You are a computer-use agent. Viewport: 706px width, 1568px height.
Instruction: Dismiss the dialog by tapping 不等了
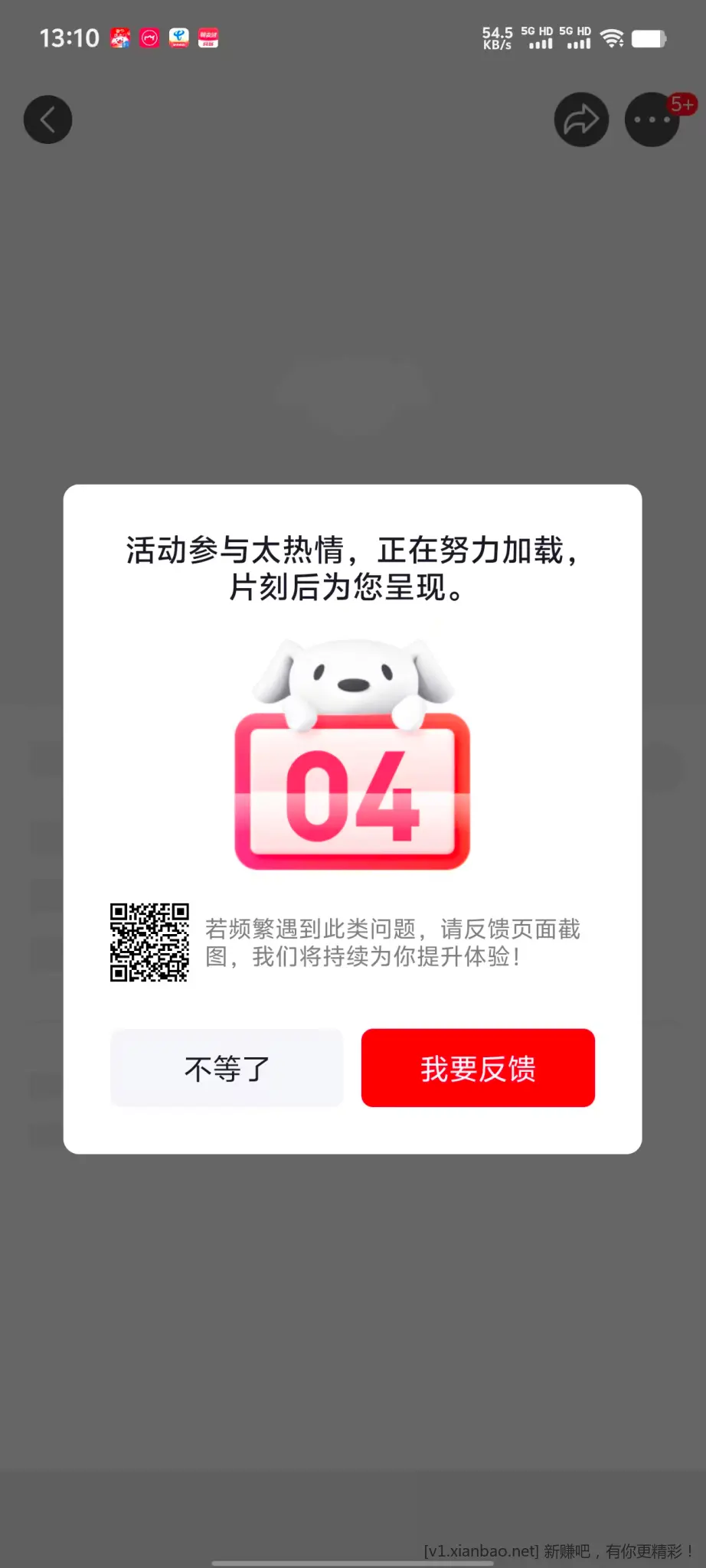pos(226,1067)
